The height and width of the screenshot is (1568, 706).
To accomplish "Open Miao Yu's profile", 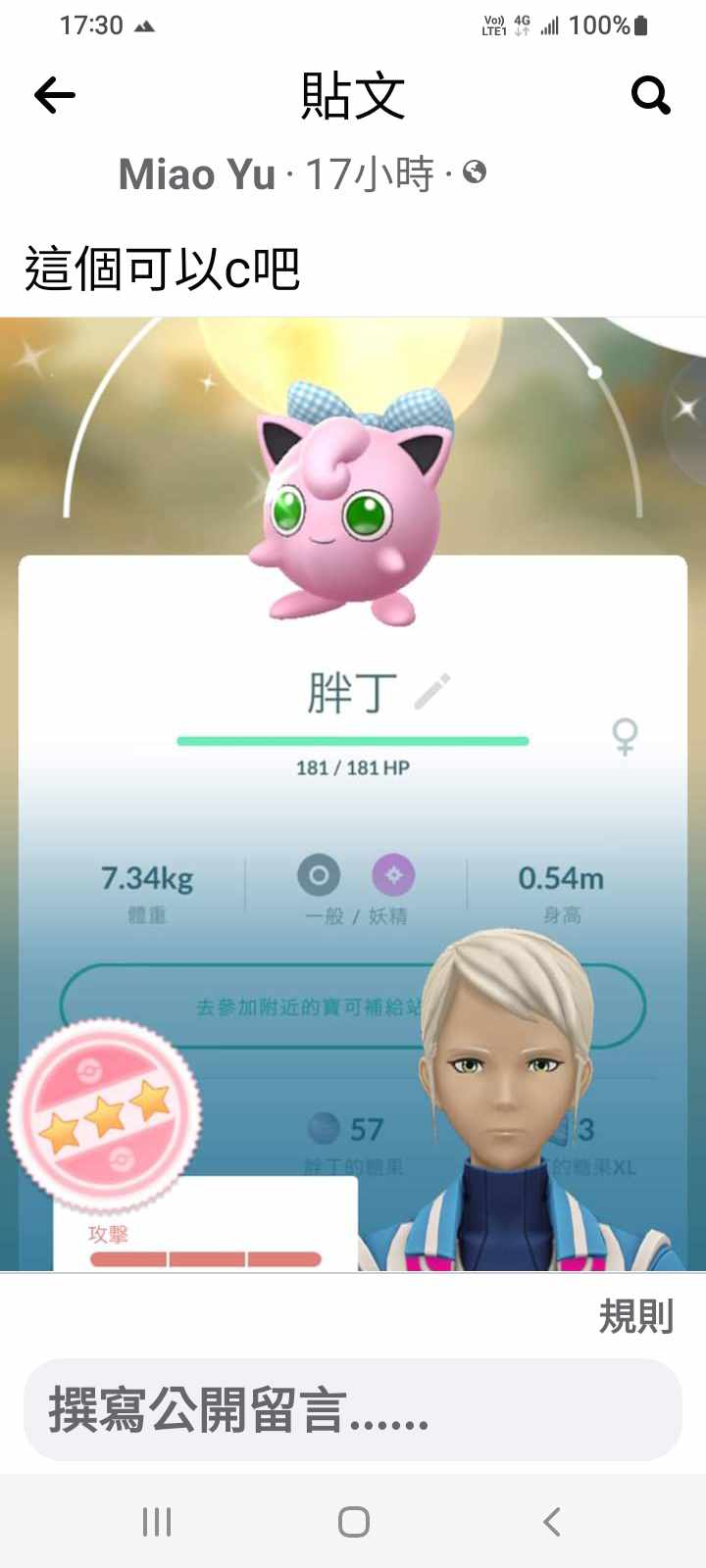I will click(x=197, y=174).
